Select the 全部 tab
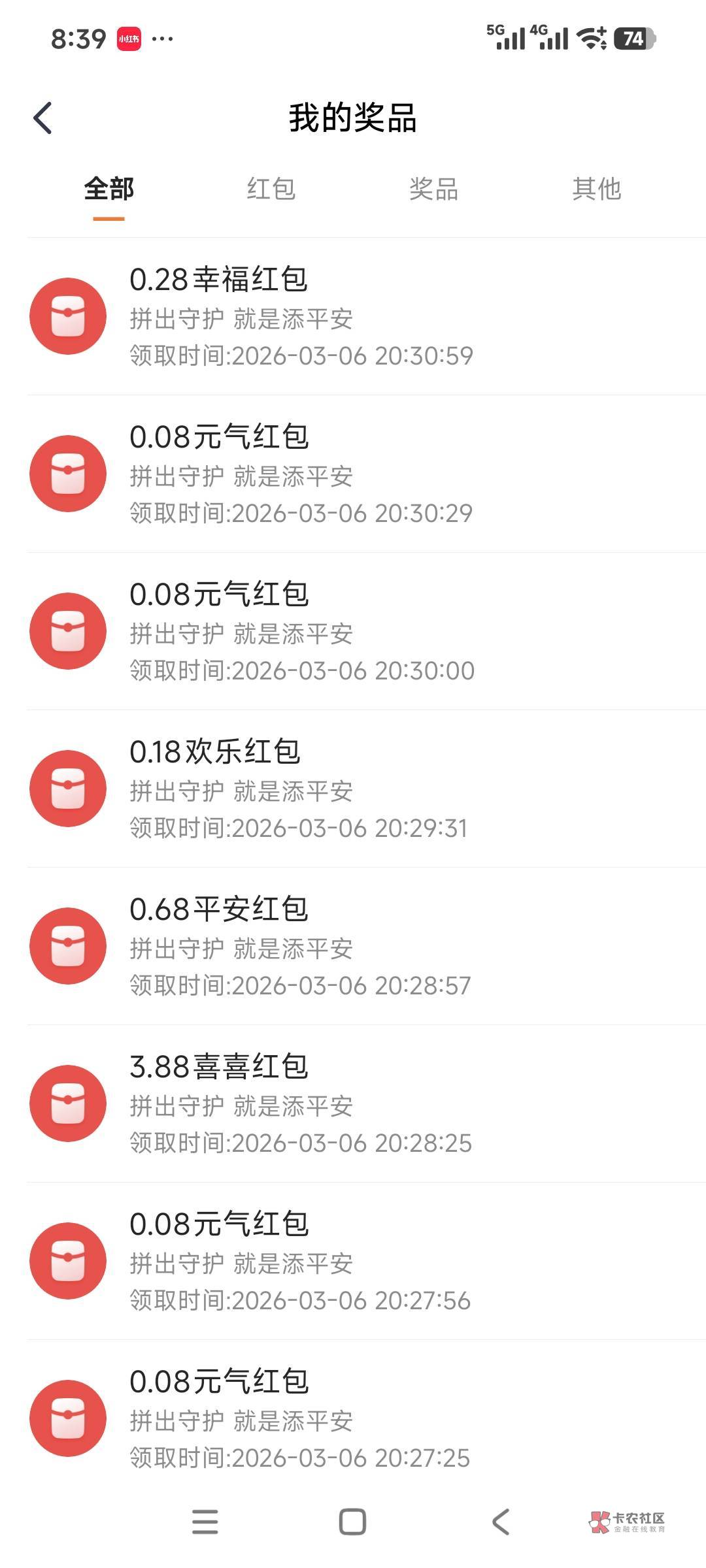706x1568 pixels. (109, 189)
